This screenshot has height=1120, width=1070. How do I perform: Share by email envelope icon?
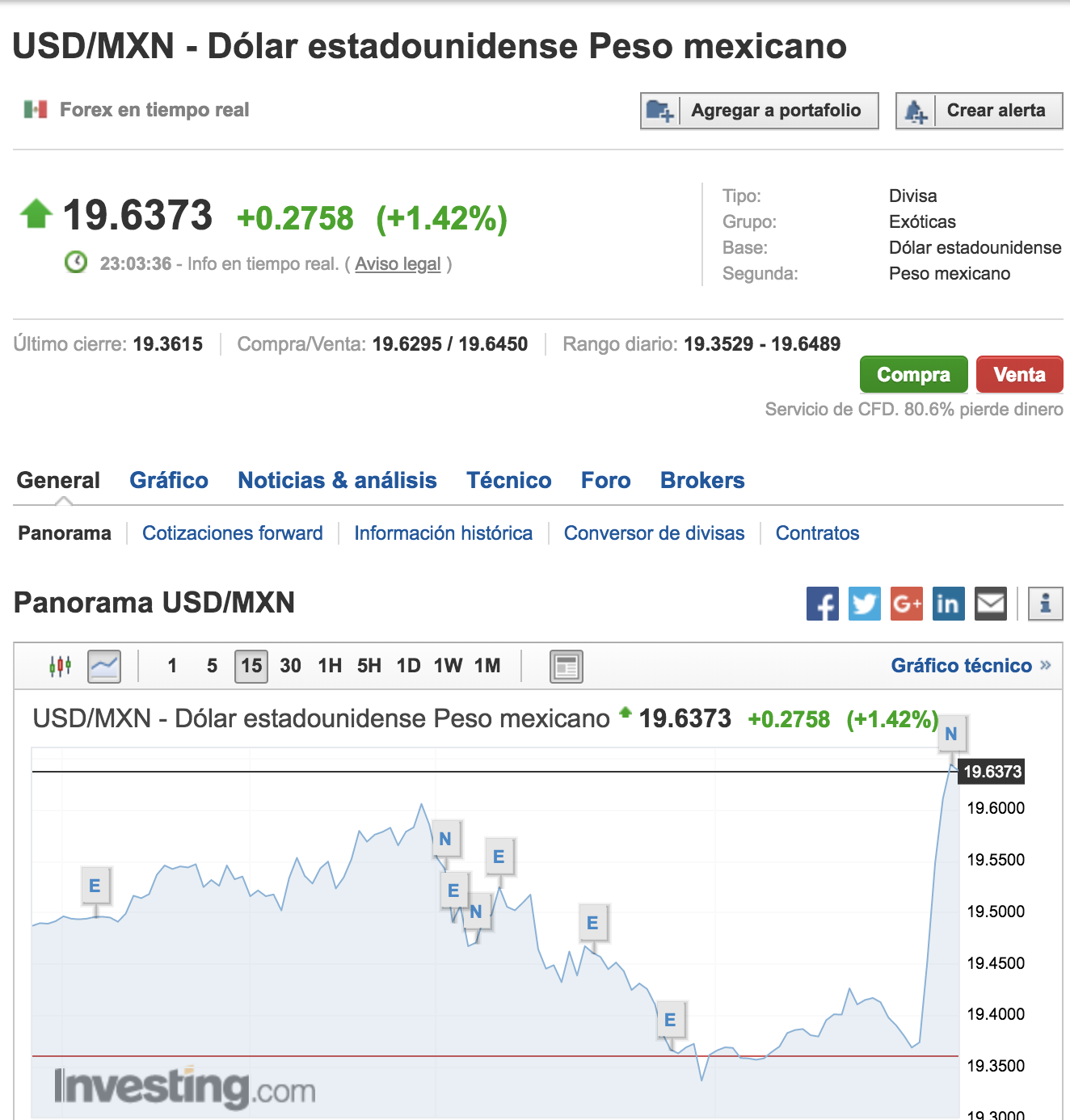click(x=990, y=604)
